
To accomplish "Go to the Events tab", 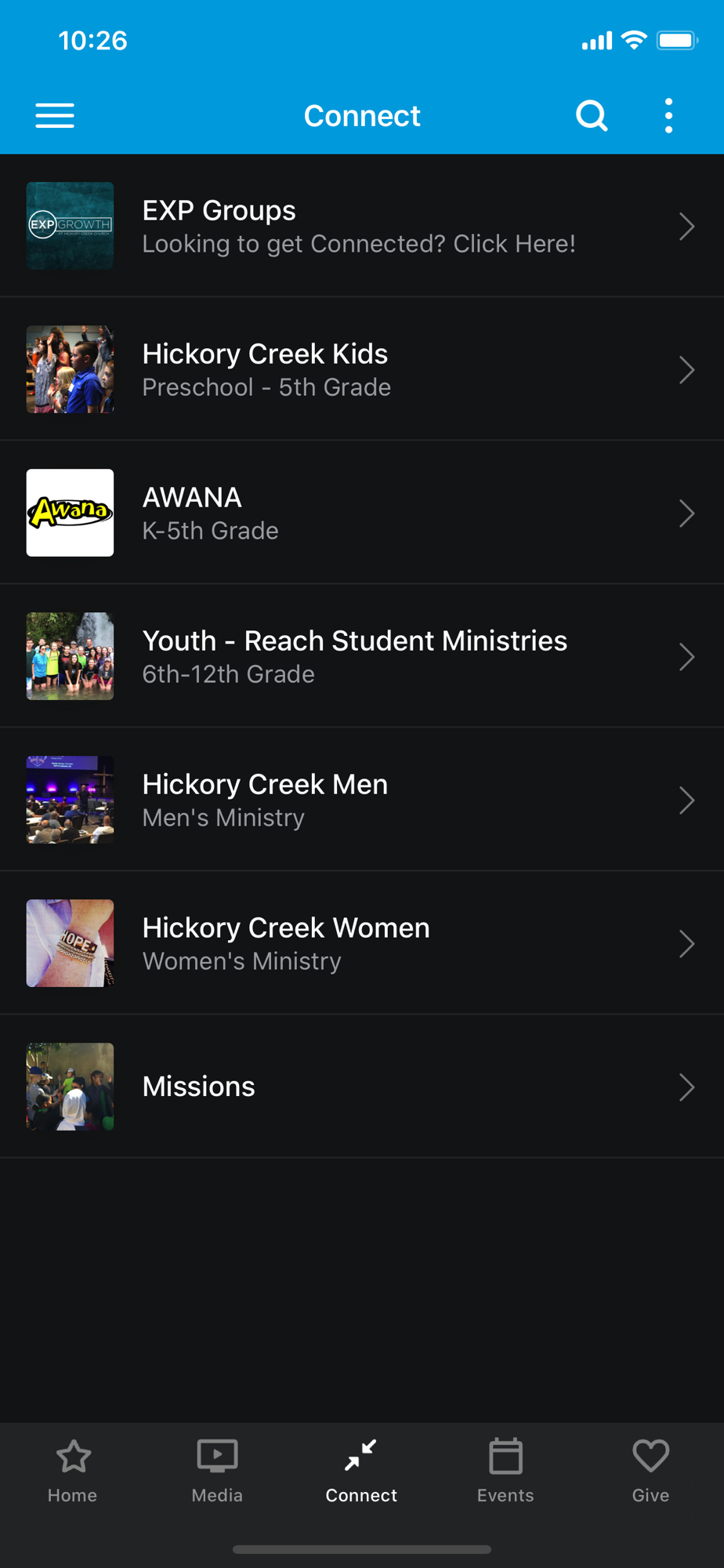I will tap(505, 1472).
